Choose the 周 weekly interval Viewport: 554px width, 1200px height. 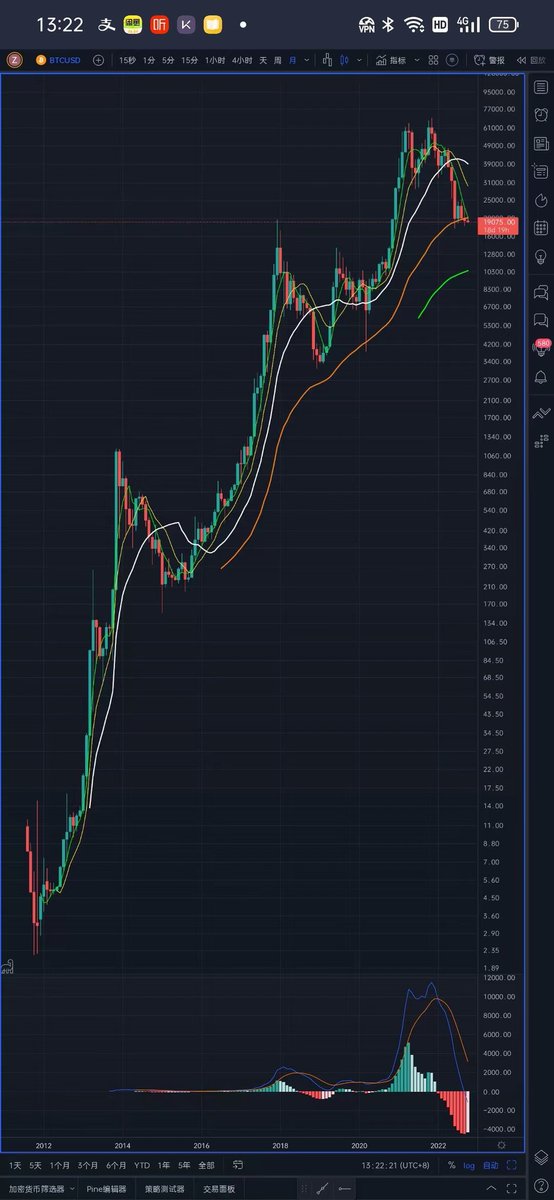tap(277, 60)
